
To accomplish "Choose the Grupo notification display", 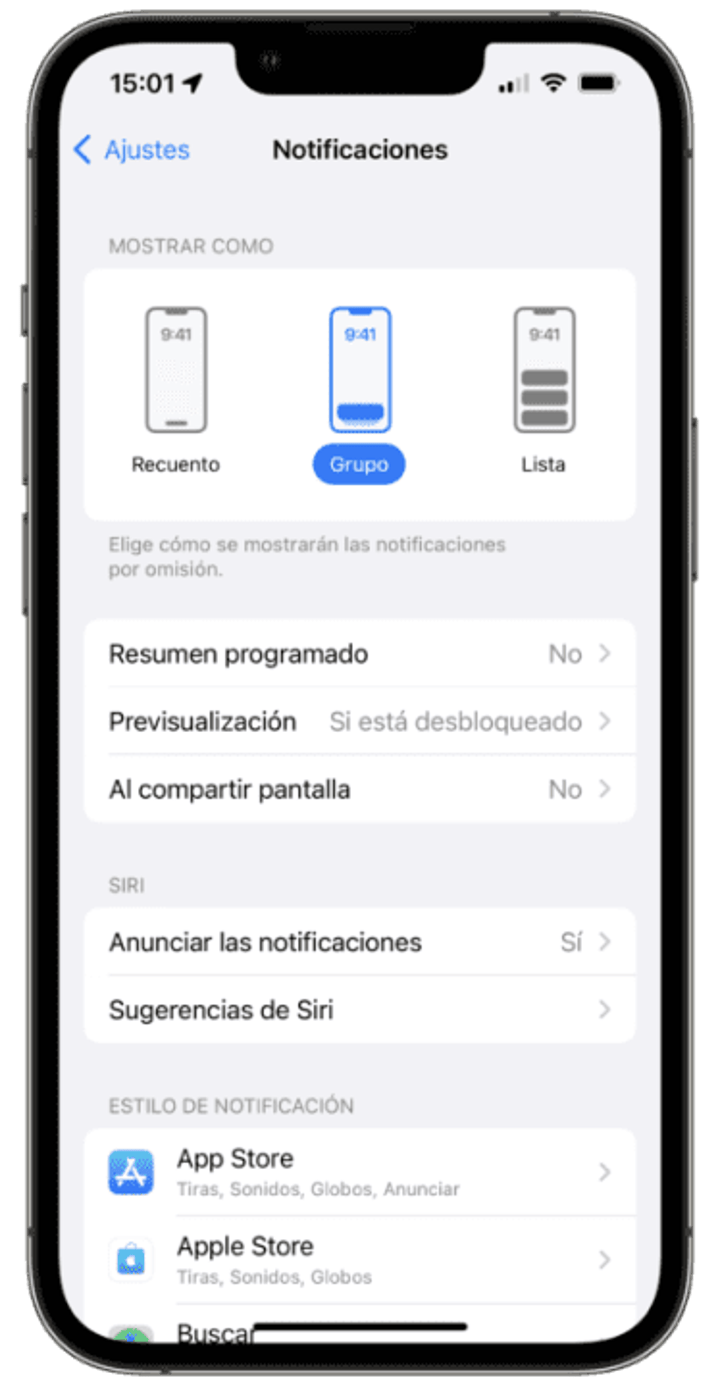I will tap(359, 390).
